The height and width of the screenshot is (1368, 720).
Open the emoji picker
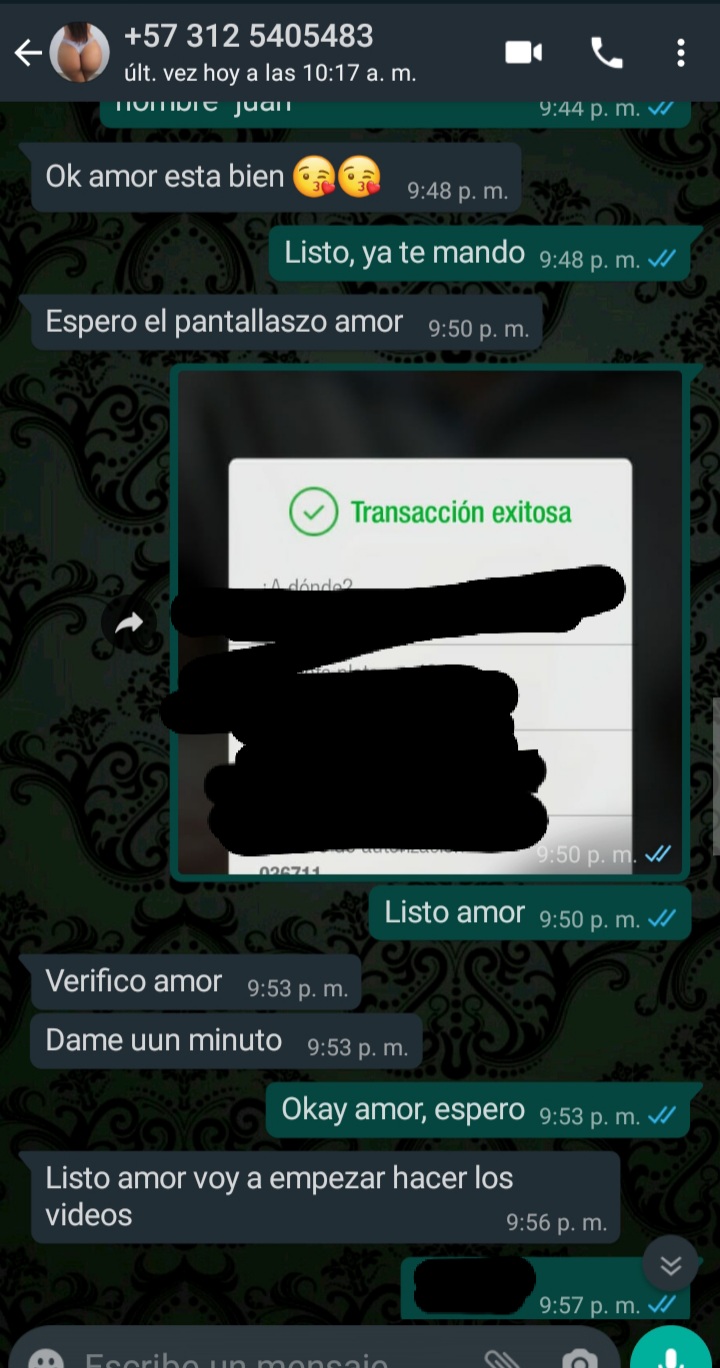pyautogui.click(x=45, y=1358)
